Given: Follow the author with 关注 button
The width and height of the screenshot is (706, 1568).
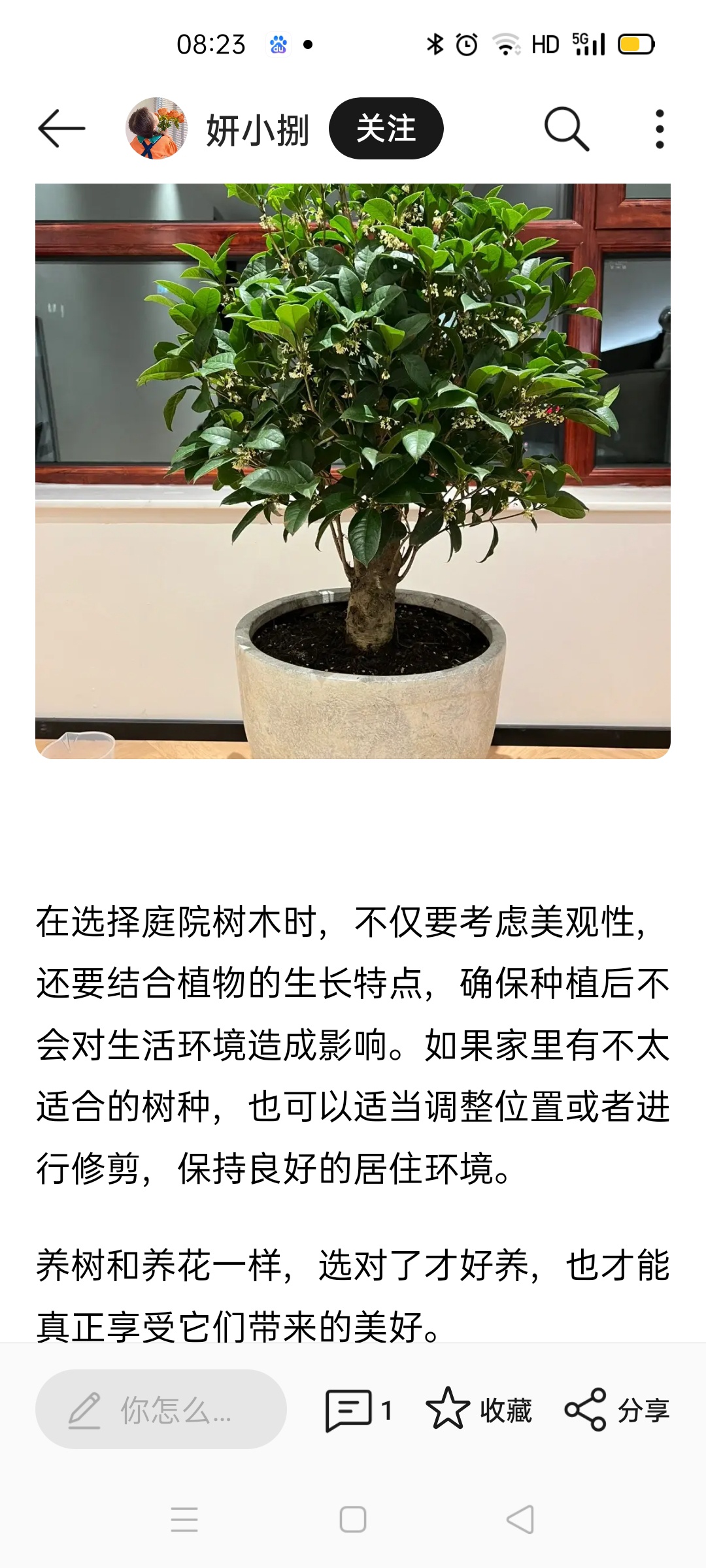Looking at the screenshot, I should point(386,129).
